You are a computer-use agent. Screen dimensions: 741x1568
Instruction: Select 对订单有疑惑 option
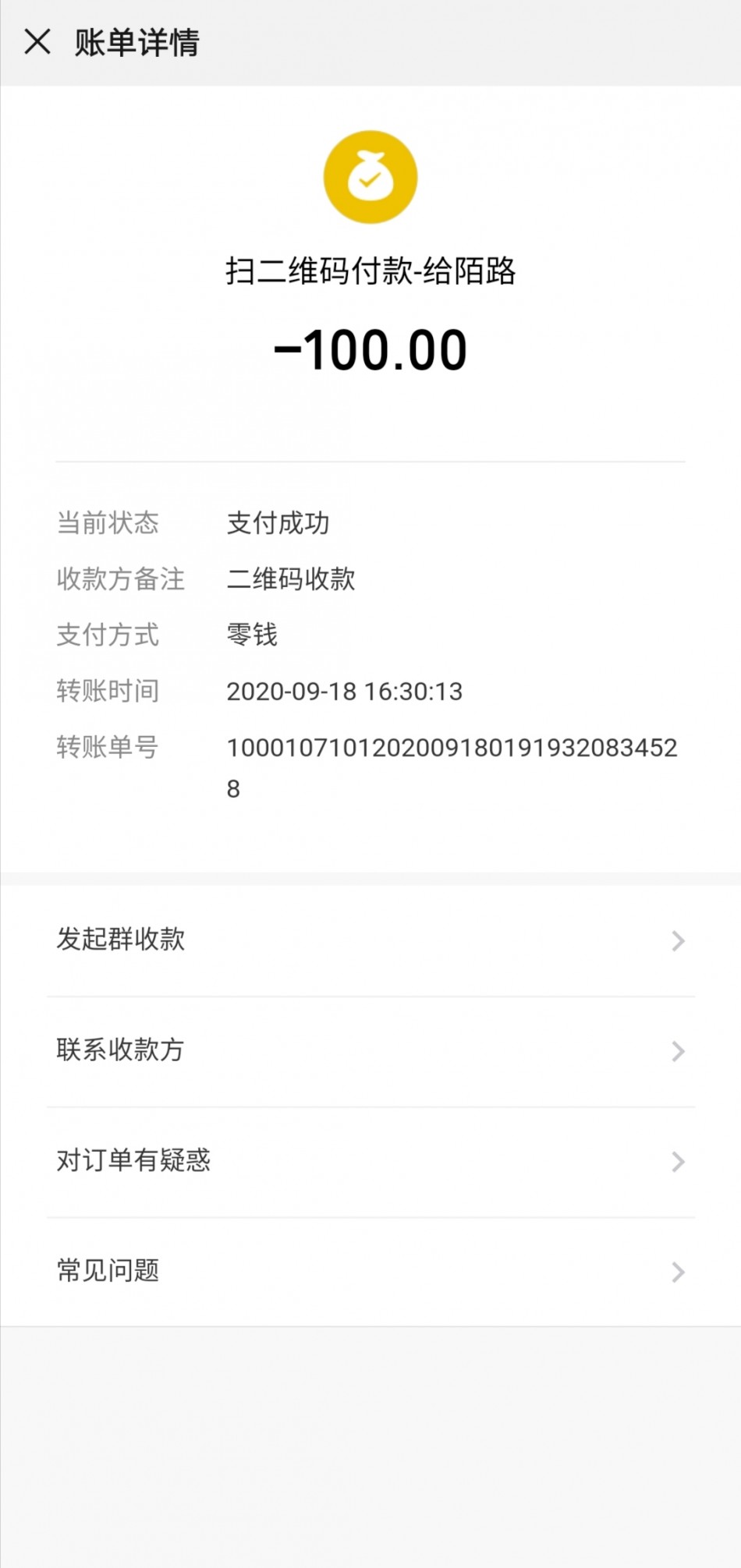point(370,1162)
